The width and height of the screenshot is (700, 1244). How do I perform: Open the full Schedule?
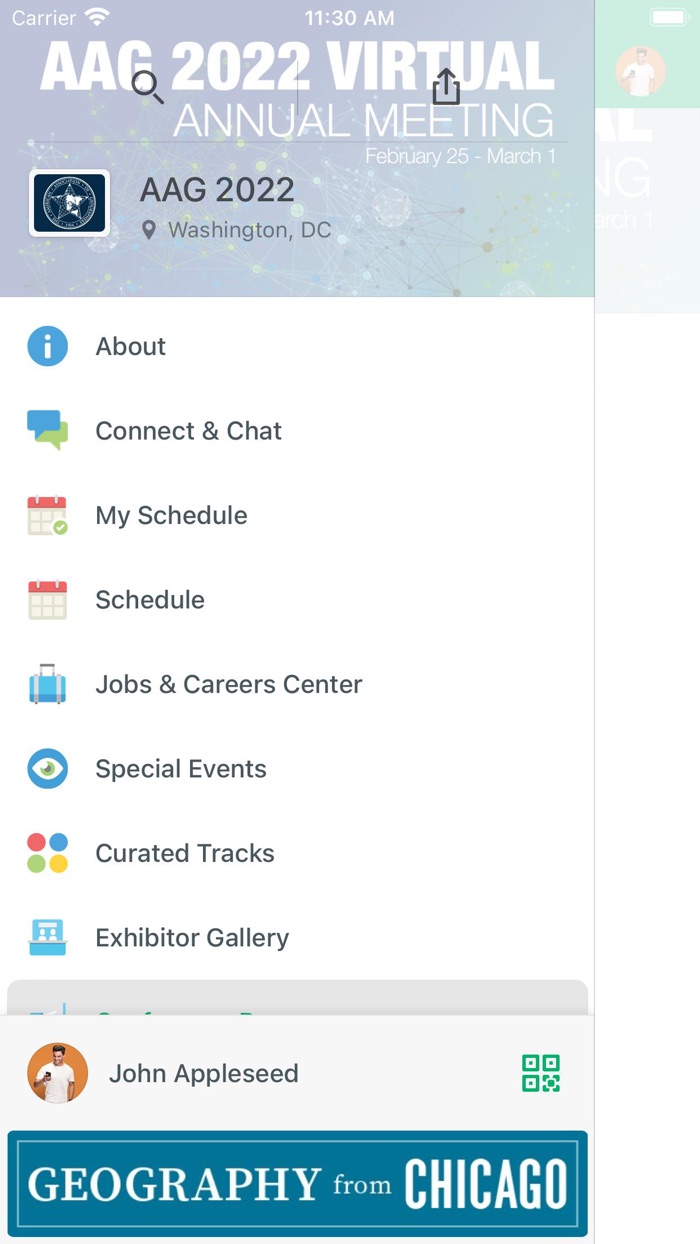click(x=297, y=600)
